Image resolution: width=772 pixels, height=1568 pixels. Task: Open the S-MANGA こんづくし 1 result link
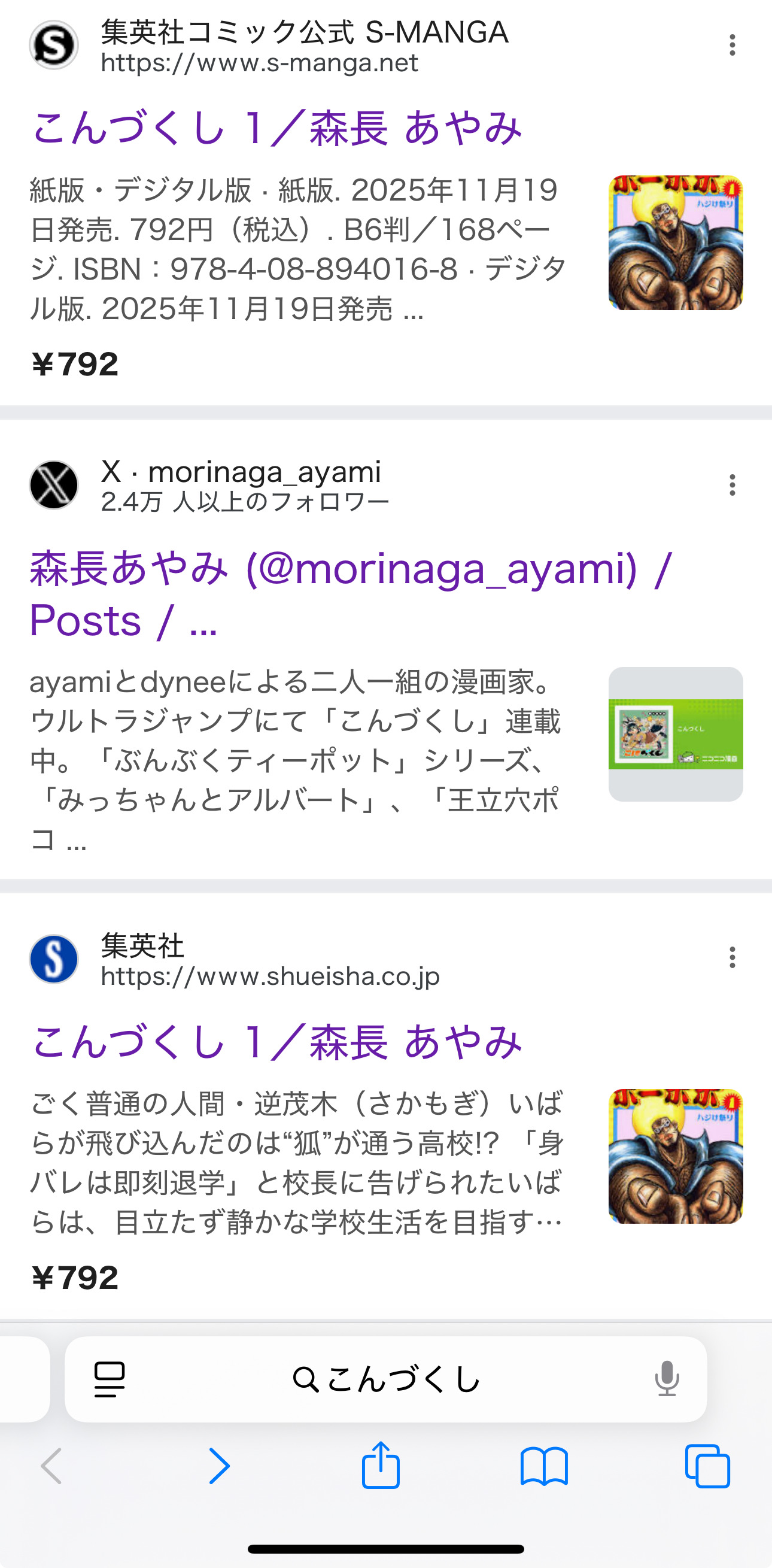pyautogui.click(x=277, y=128)
